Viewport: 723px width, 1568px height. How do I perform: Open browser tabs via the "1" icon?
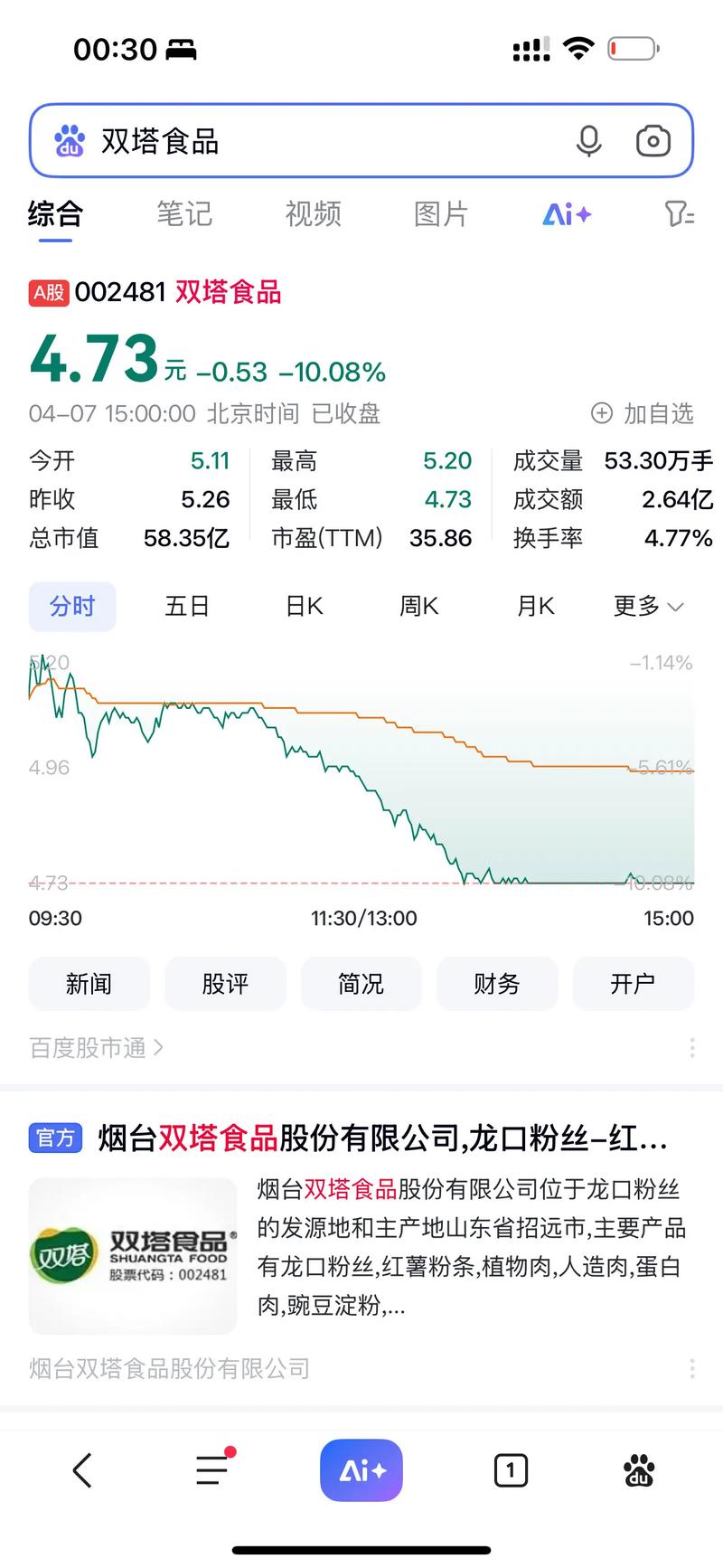point(511,1469)
